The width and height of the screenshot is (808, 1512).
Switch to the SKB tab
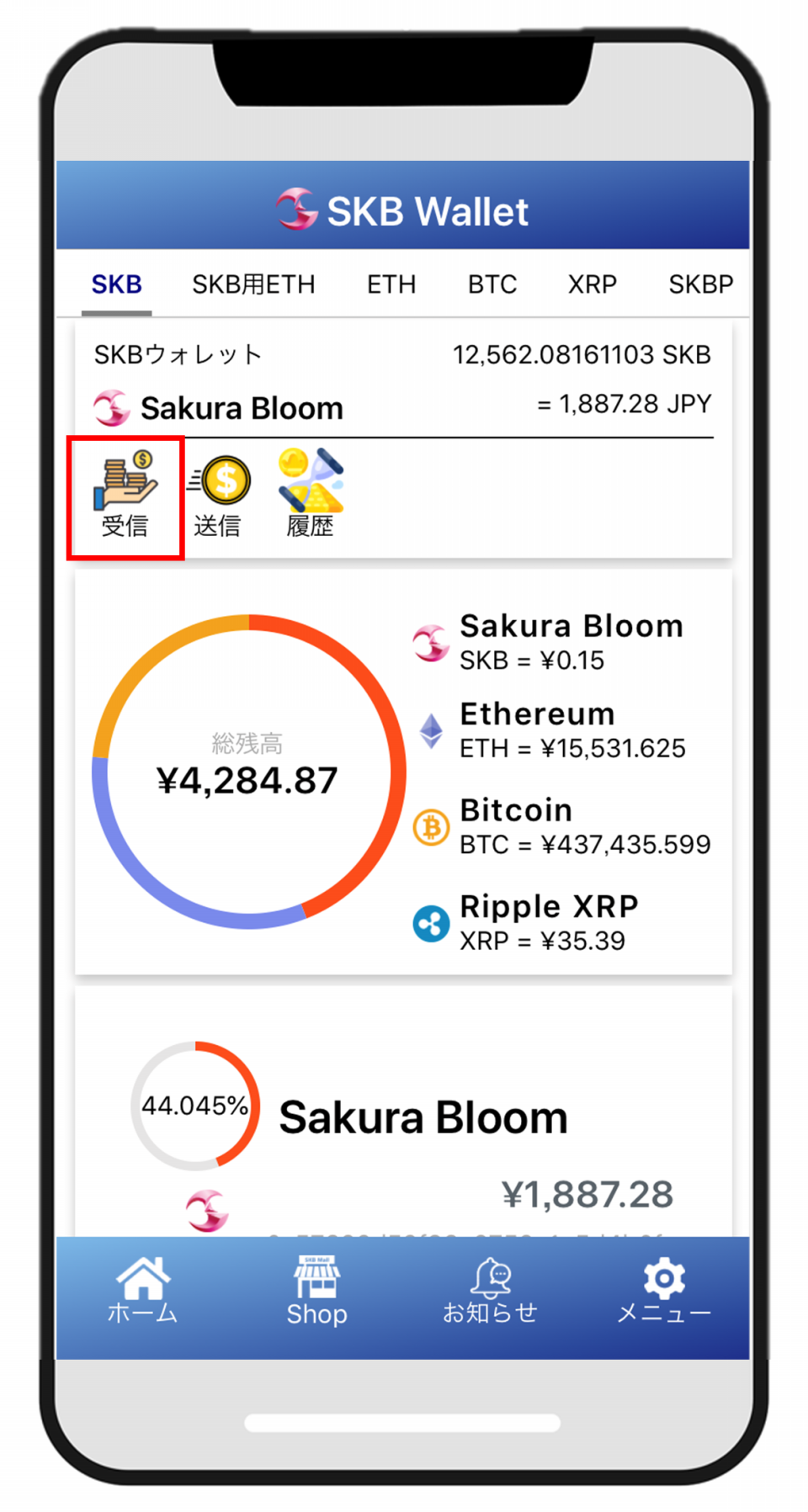tap(116, 284)
